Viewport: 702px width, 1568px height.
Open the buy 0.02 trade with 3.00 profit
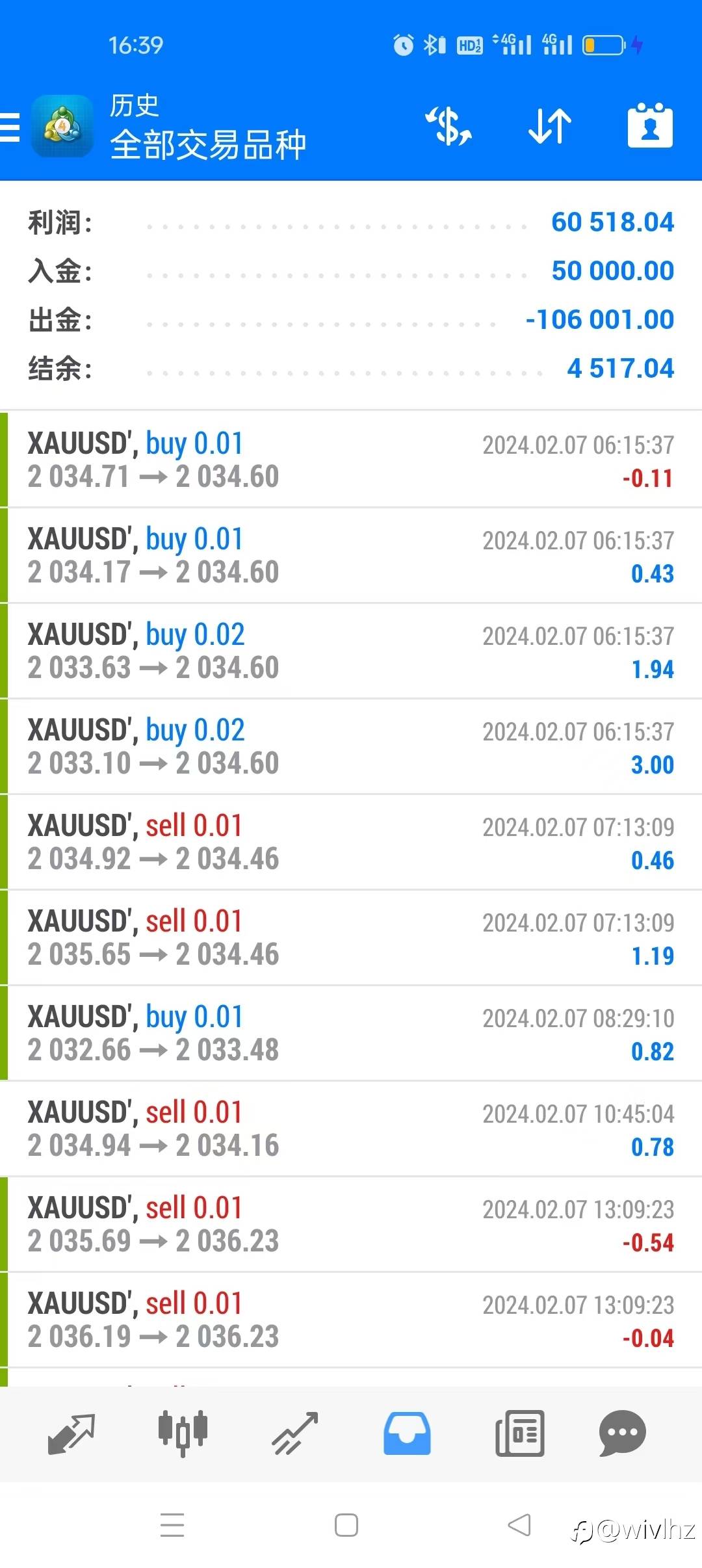[351, 746]
